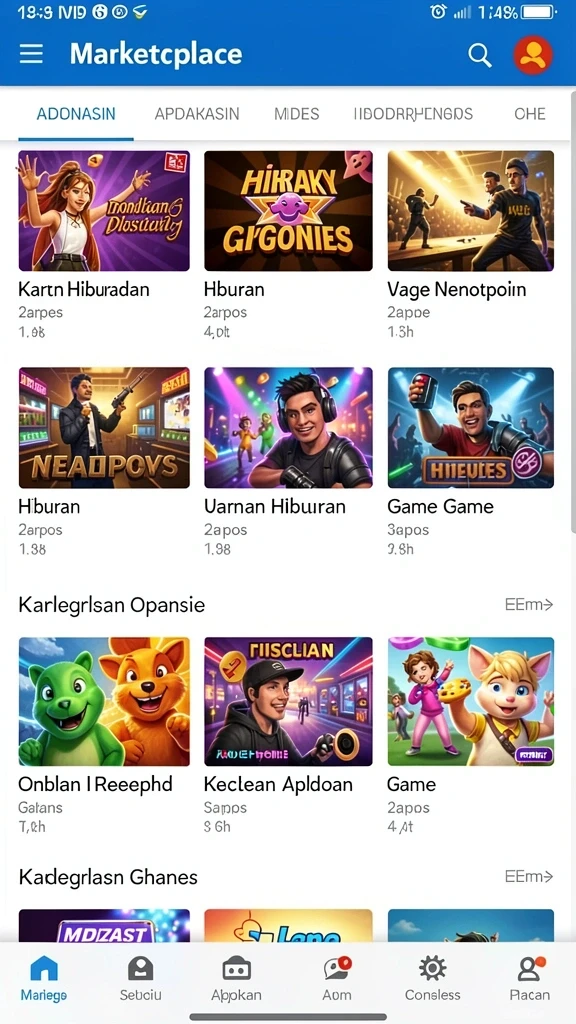Switch to the ADONASIN tab
The image size is (576, 1024).
(x=76, y=114)
